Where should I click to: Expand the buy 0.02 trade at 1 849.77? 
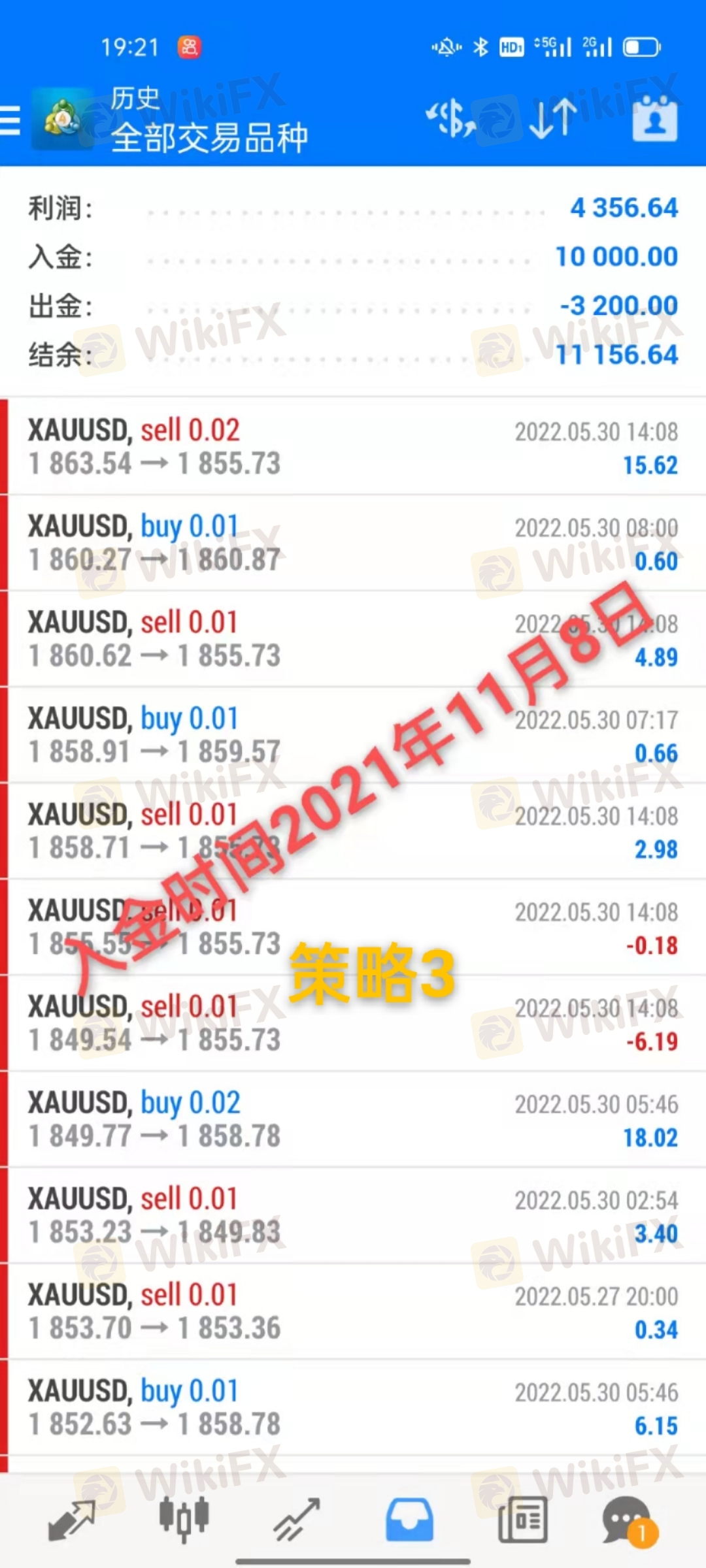[x=353, y=1120]
